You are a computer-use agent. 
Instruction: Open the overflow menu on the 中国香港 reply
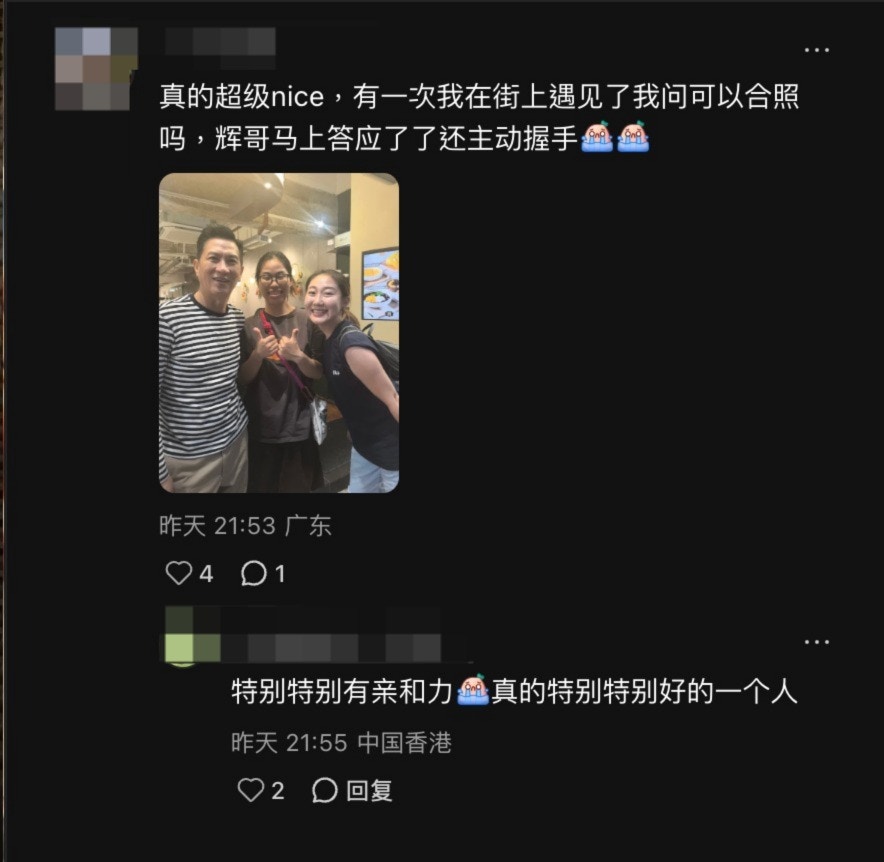(x=817, y=642)
